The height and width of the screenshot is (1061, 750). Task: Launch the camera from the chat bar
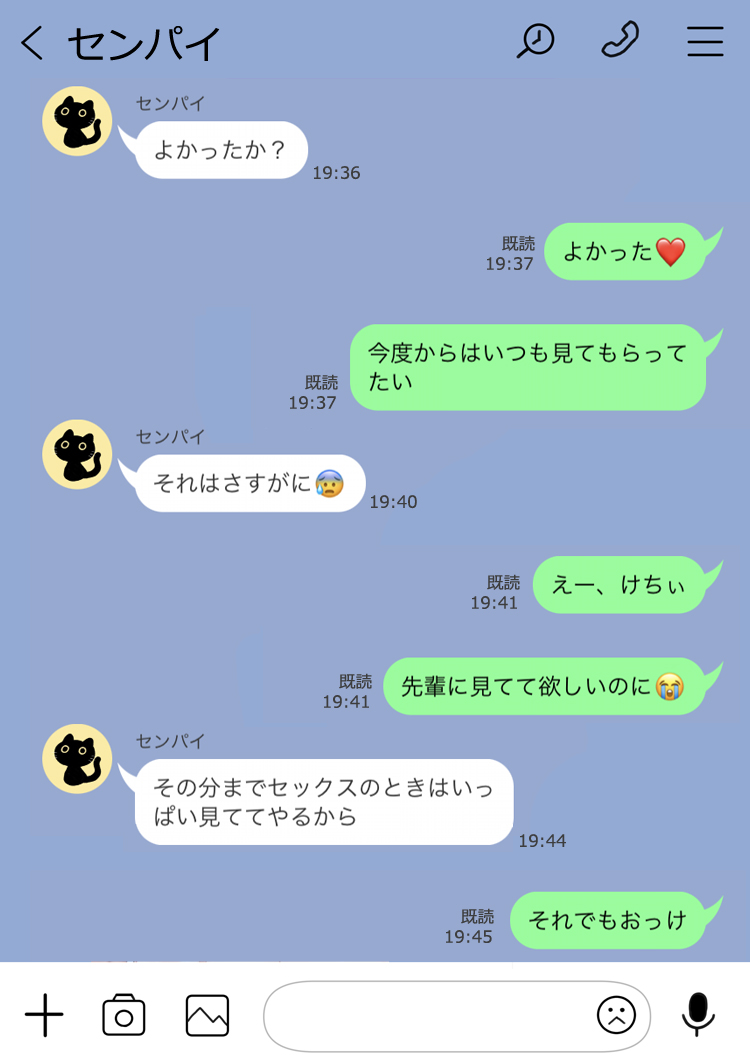coord(124,1016)
